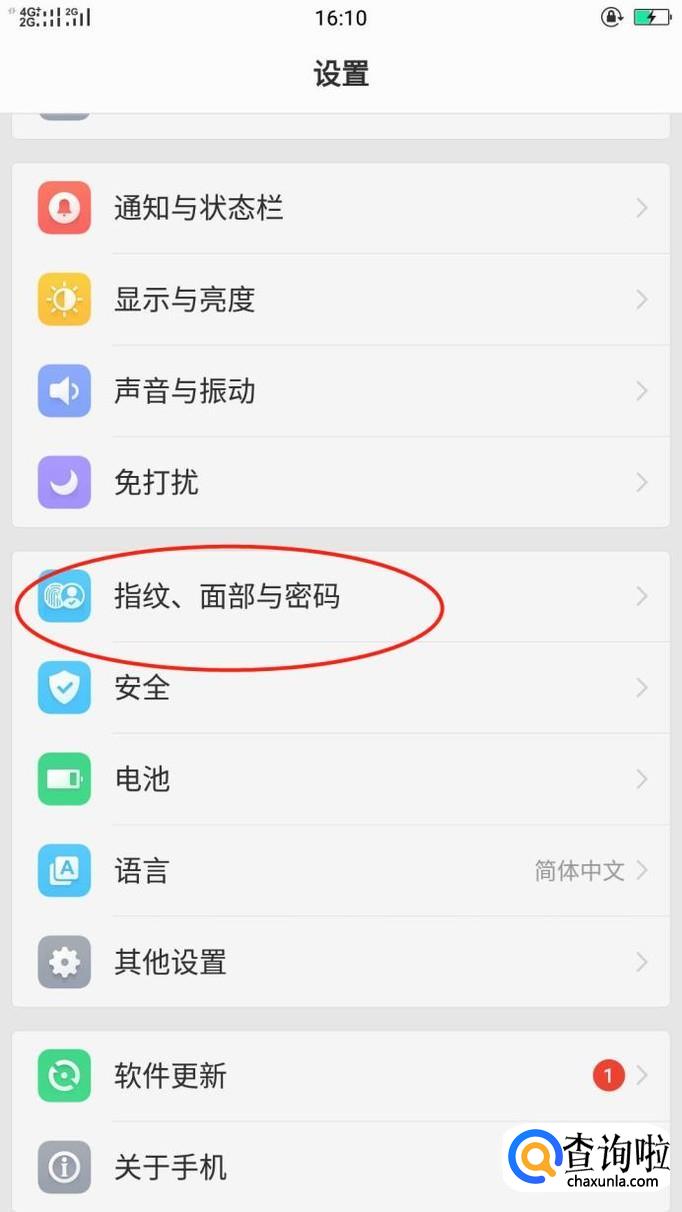Open the 安全 settings row
Image resolution: width=682 pixels, height=1212 pixels.
point(340,688)
